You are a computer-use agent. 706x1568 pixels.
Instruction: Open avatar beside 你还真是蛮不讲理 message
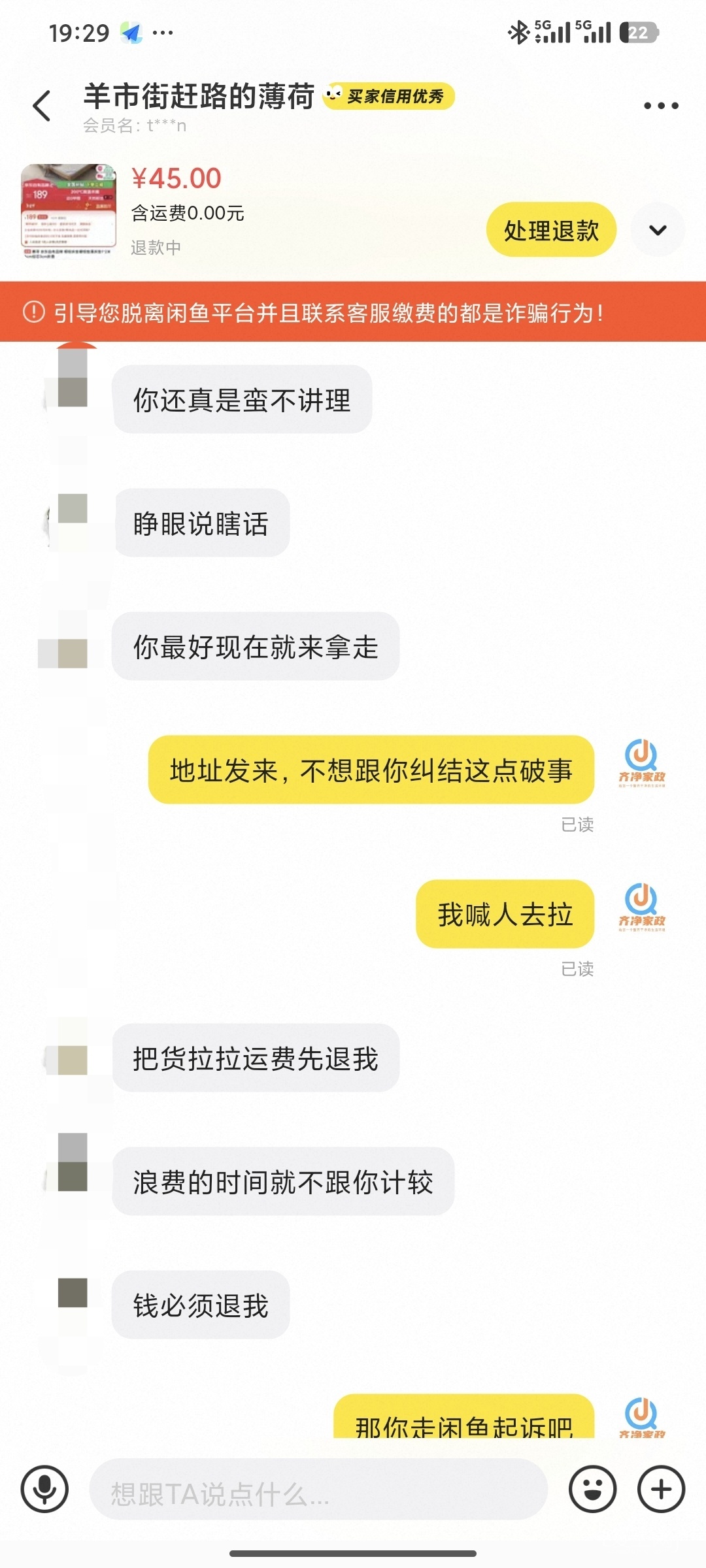pos(72,379)
